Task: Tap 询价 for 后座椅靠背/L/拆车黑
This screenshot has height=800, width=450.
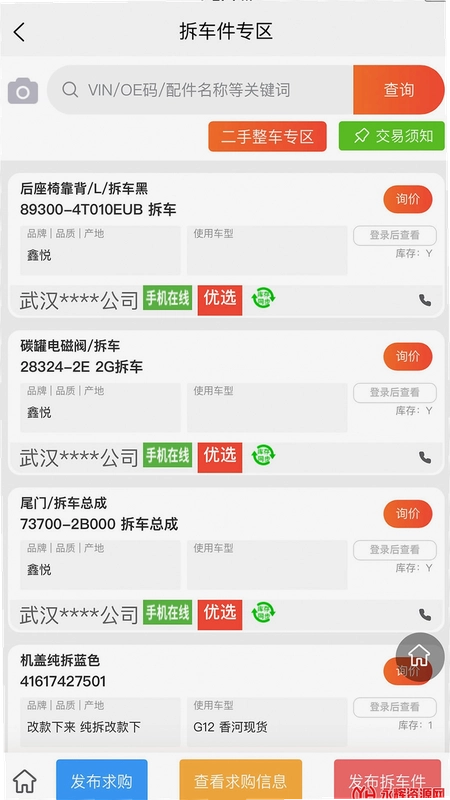Action: point(408,199)
